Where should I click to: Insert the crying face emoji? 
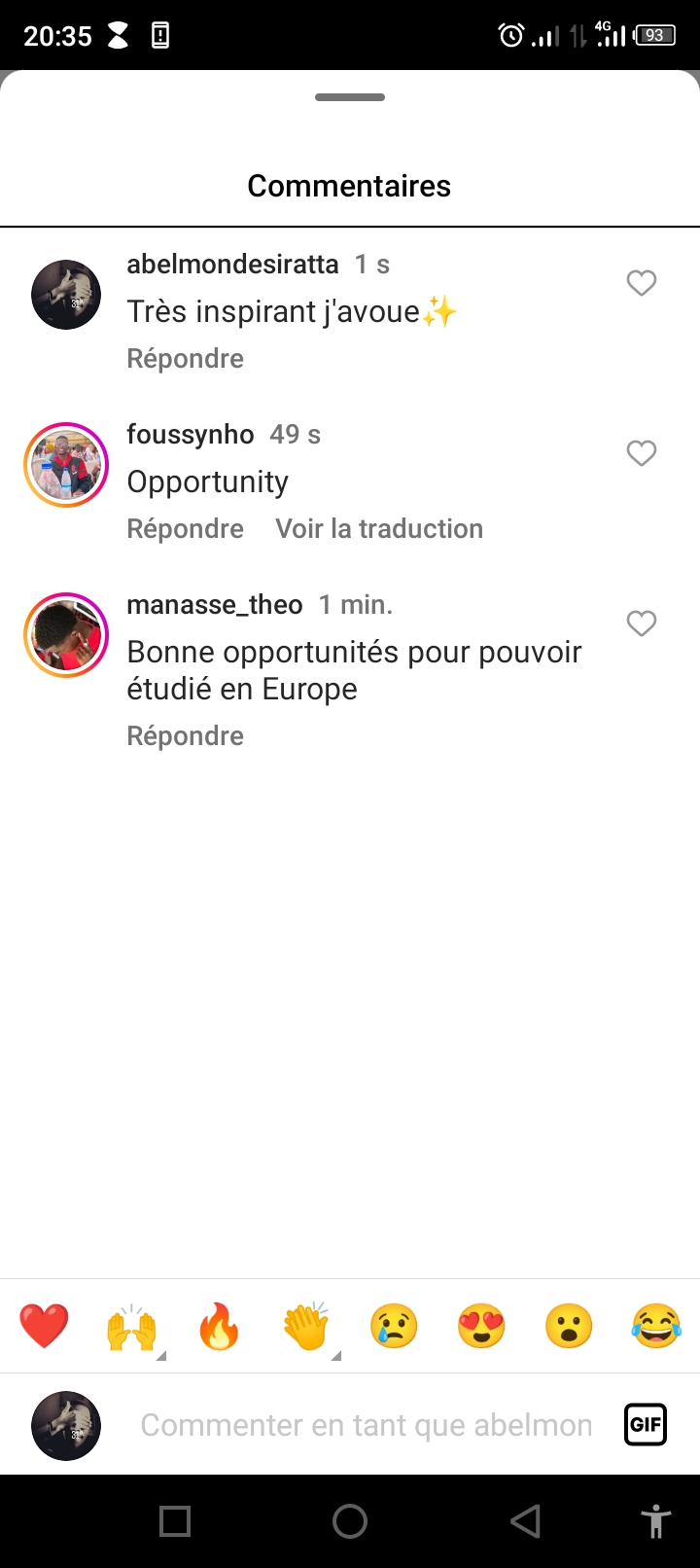[x=394, y=1327]
